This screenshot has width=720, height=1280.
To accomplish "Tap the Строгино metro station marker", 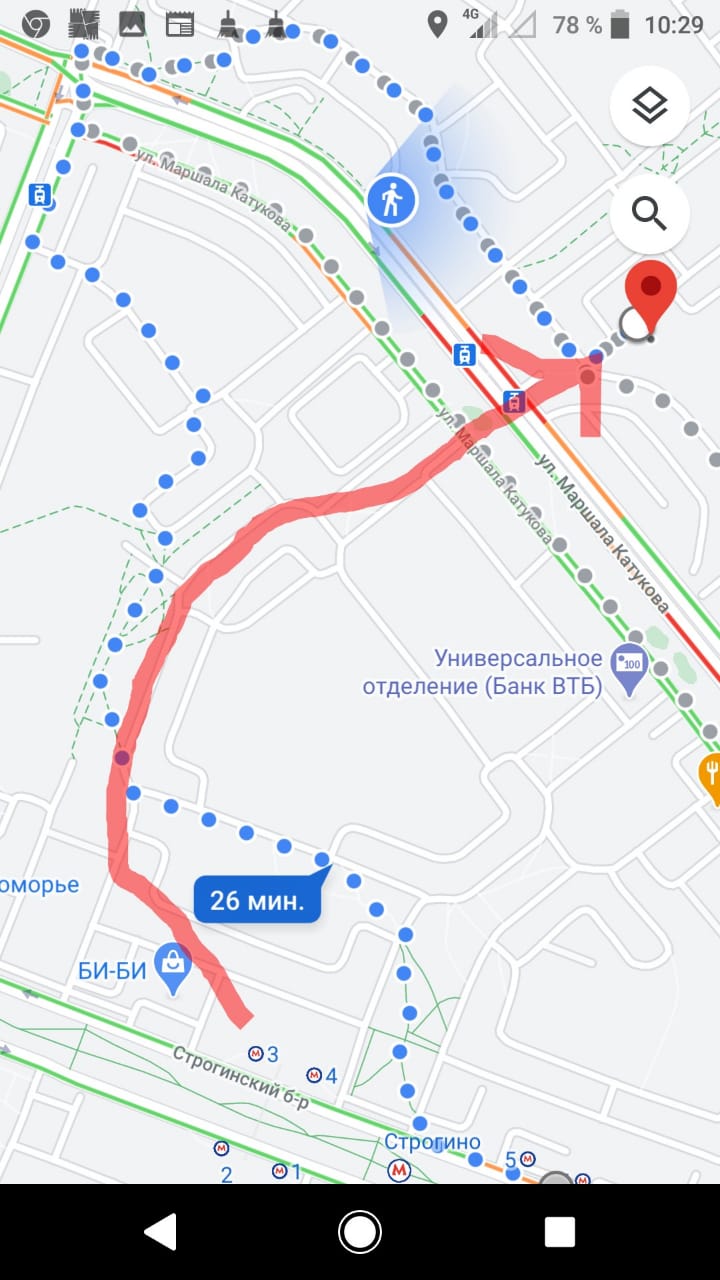I will click(400, 1169).
